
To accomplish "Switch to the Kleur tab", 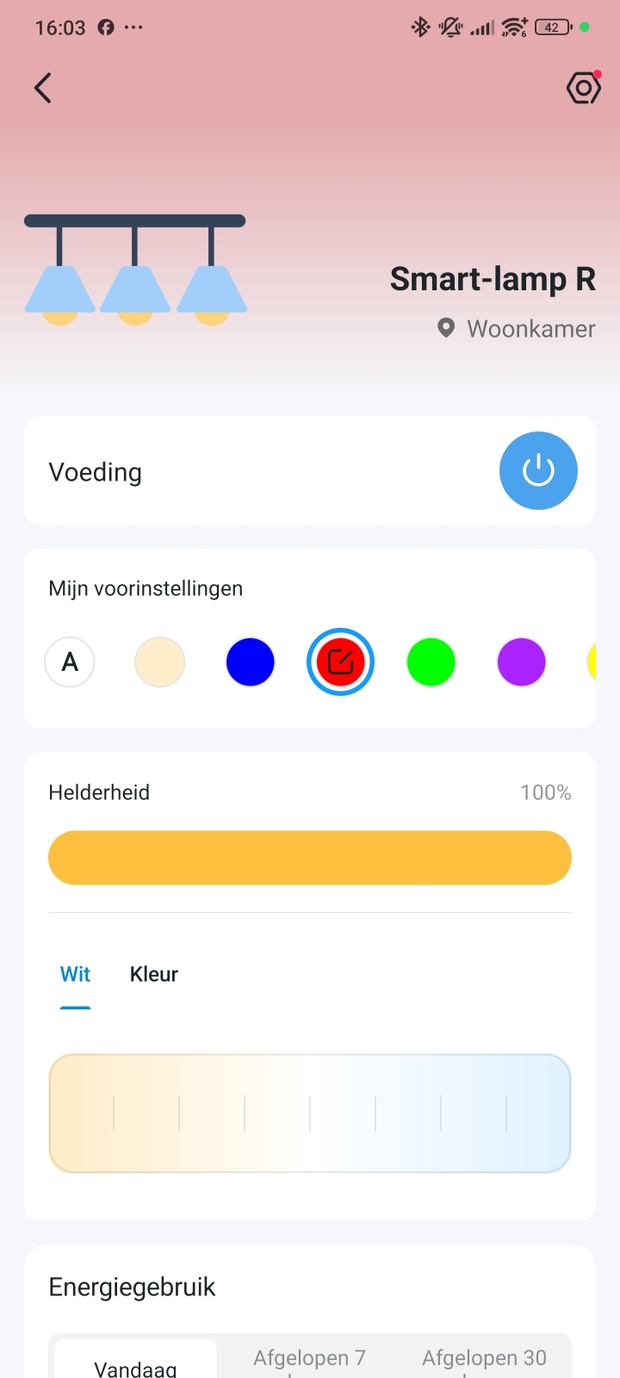I will click(154, 974).
